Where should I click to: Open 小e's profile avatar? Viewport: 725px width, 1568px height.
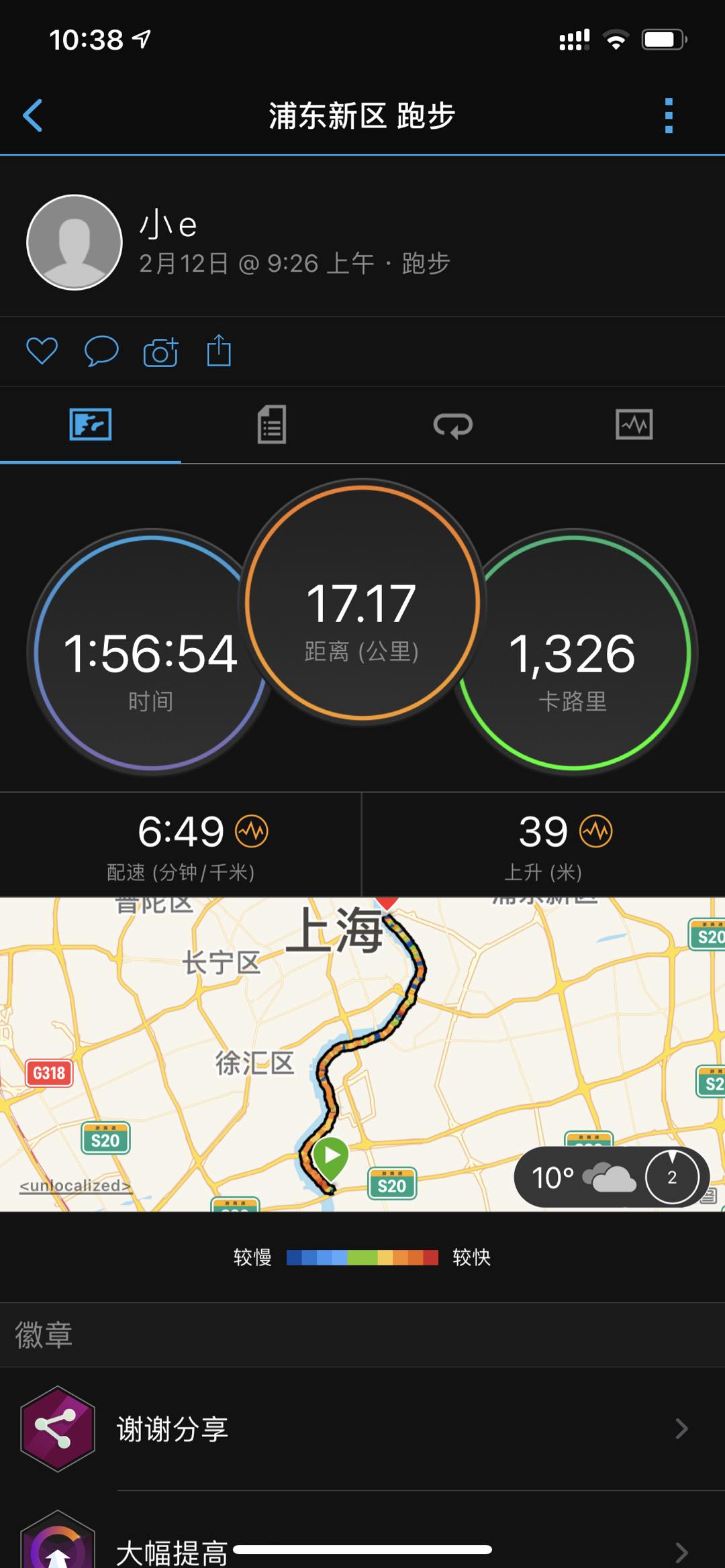[75, 242]
